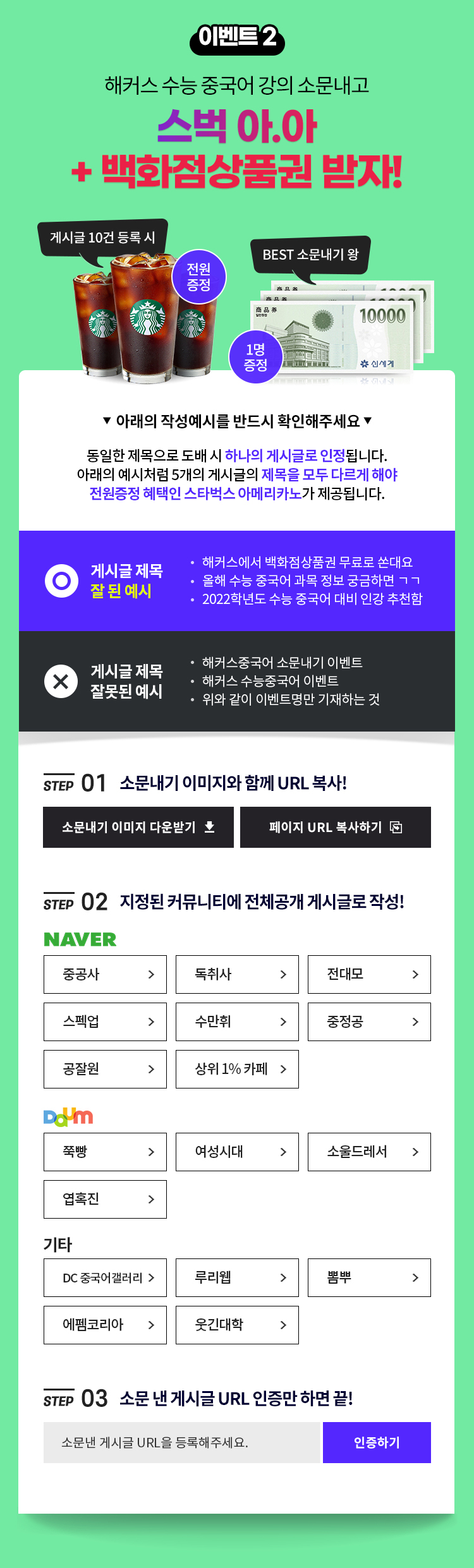
Task: Open the 스펙업 community link
Action: click(x=105, y=1022)
